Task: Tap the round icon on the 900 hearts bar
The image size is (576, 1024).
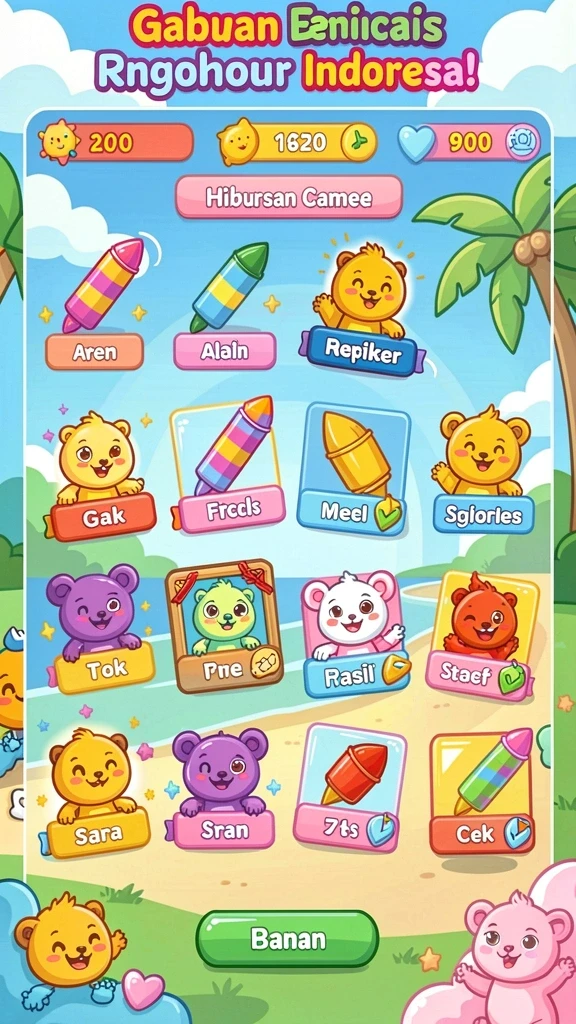Action: click(524, 142)
